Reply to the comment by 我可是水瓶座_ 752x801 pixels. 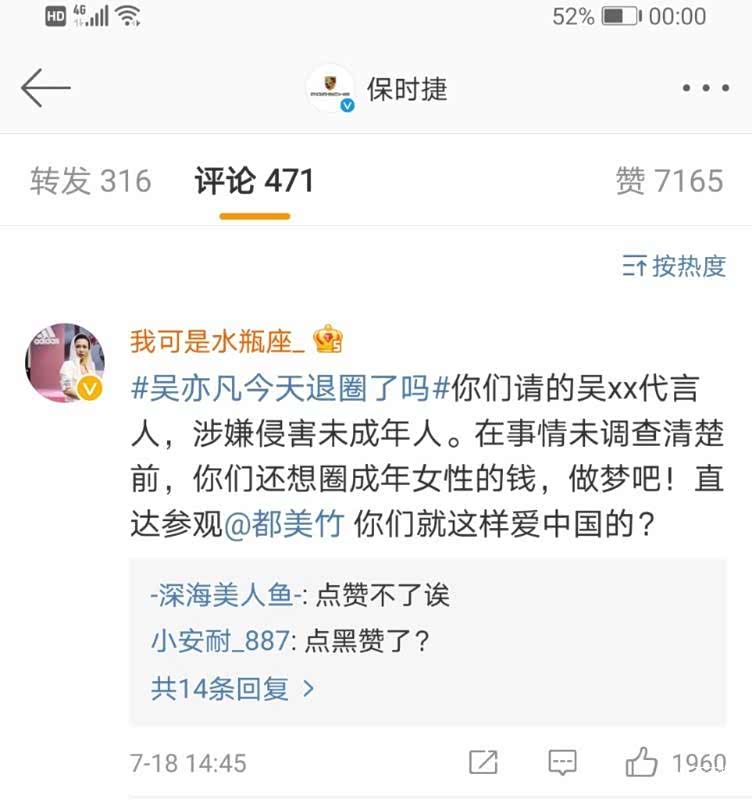coord(563,763)
